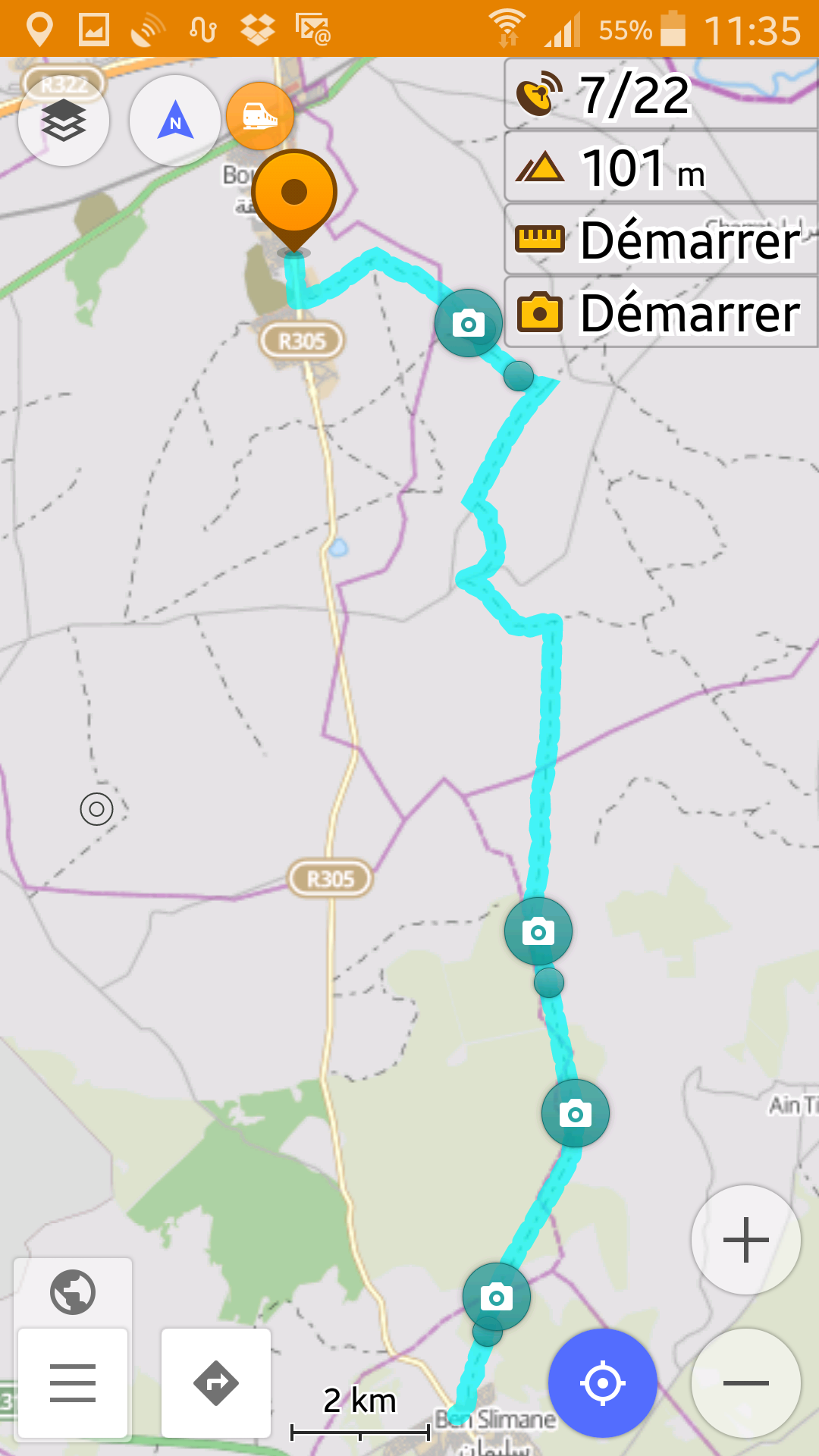Open the GPS satellites 7/22 widget
819x1456 pixels.
[x=661, y=95]
